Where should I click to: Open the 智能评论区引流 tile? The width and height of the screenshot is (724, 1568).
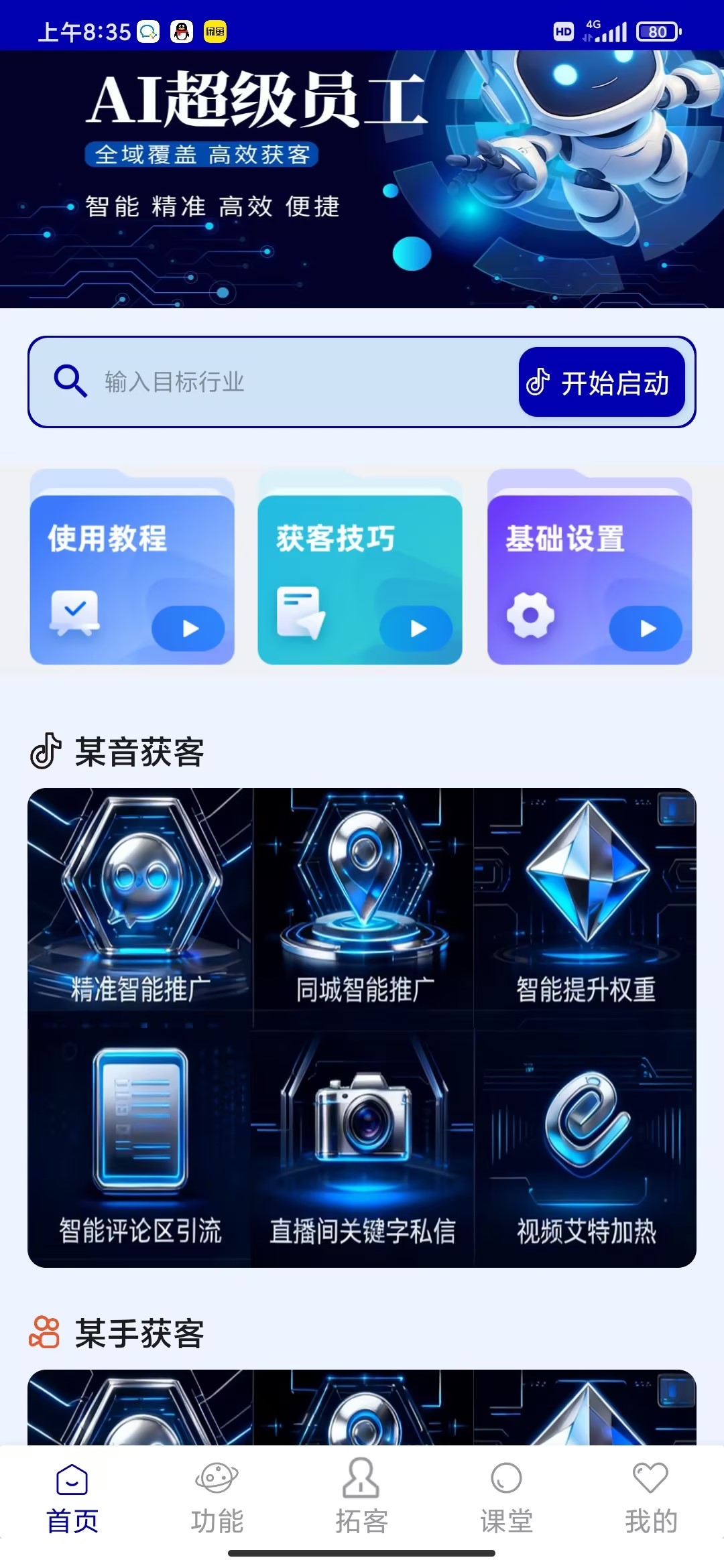point(140,1147)
